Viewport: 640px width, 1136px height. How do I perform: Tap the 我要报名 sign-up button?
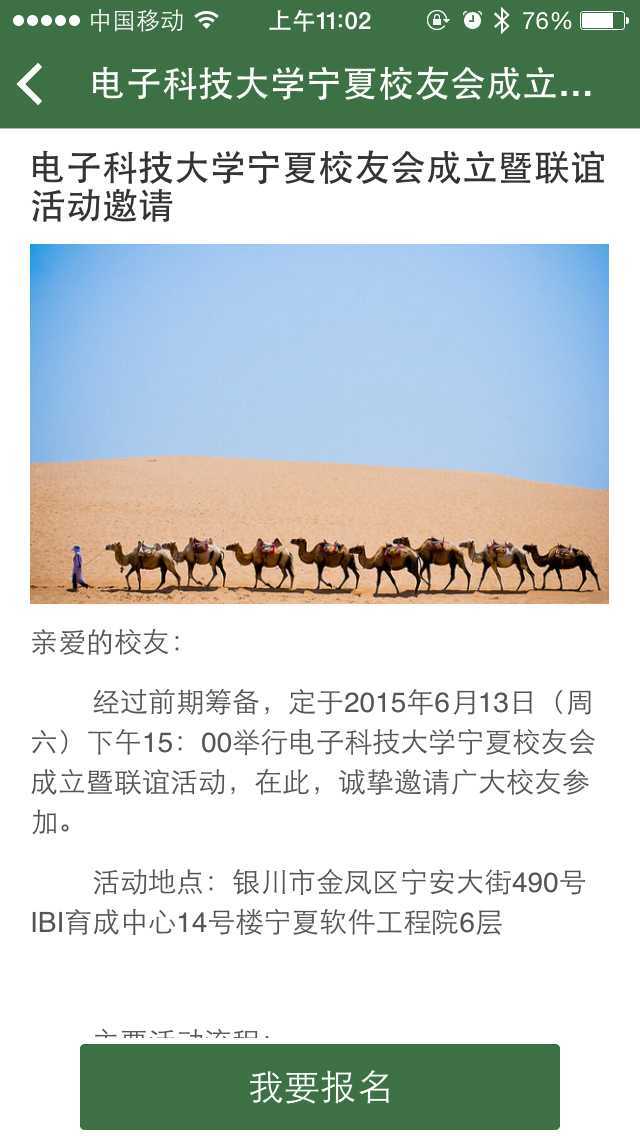(x=320, y=1086)
